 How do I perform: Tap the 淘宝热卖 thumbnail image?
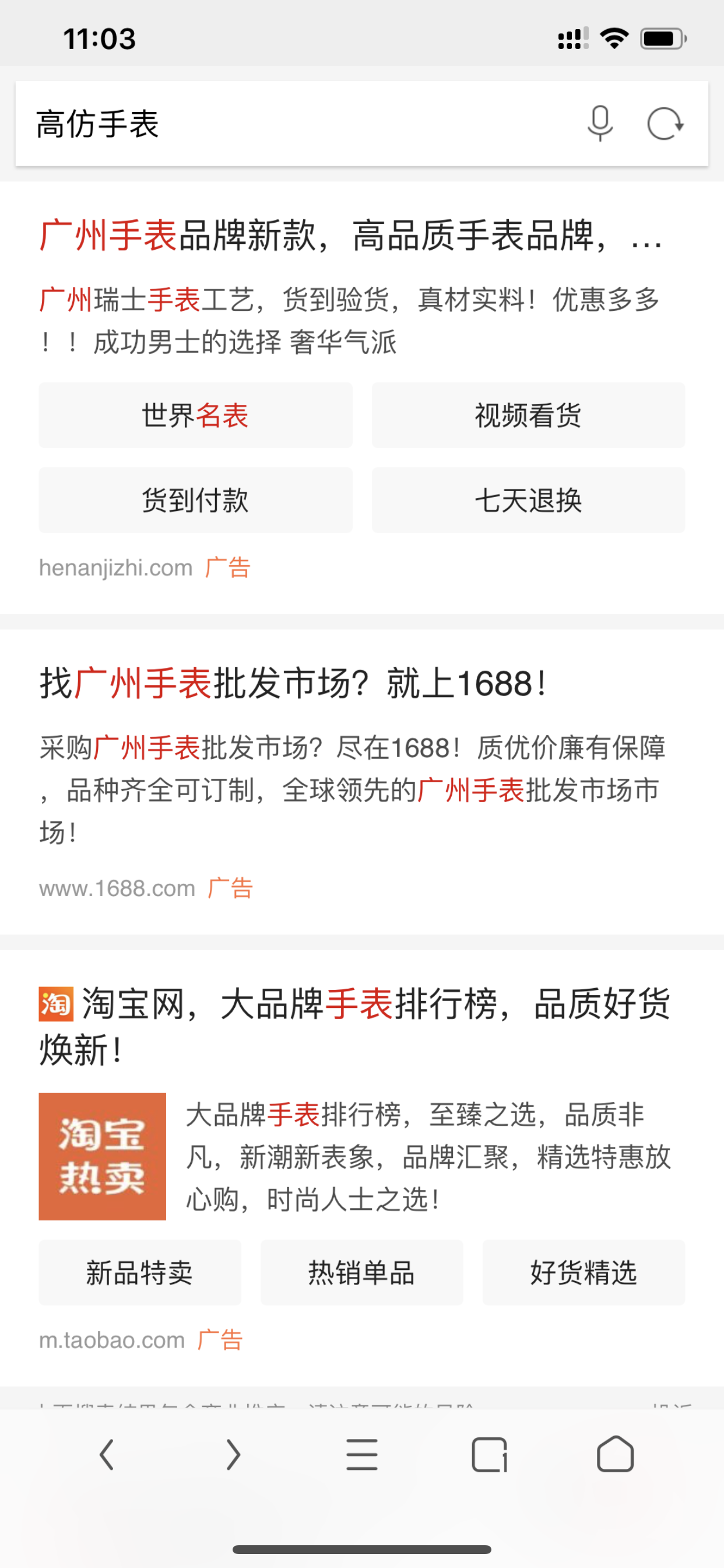click(x=102, y=1156)
